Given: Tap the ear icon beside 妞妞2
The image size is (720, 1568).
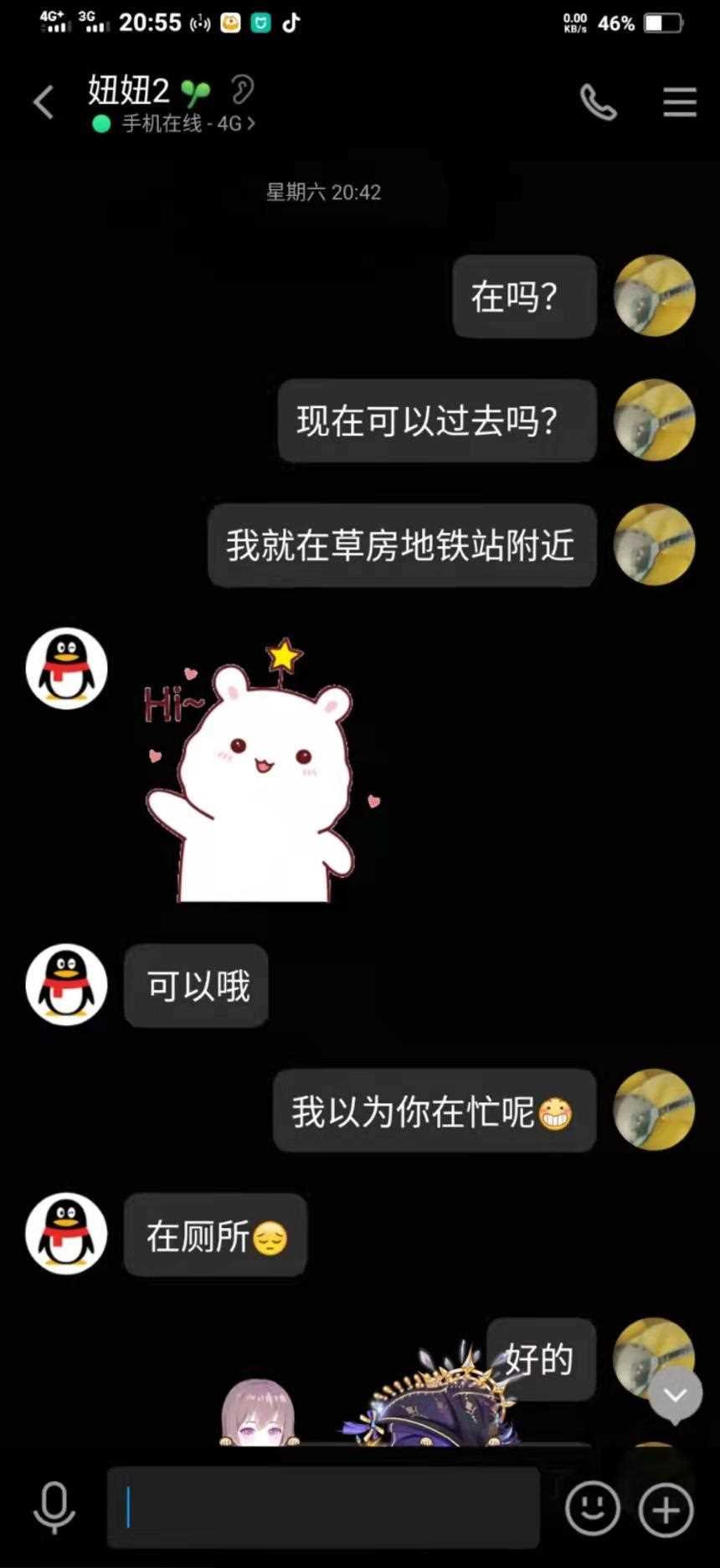Looking at the screenshot, I should [242, 89].
